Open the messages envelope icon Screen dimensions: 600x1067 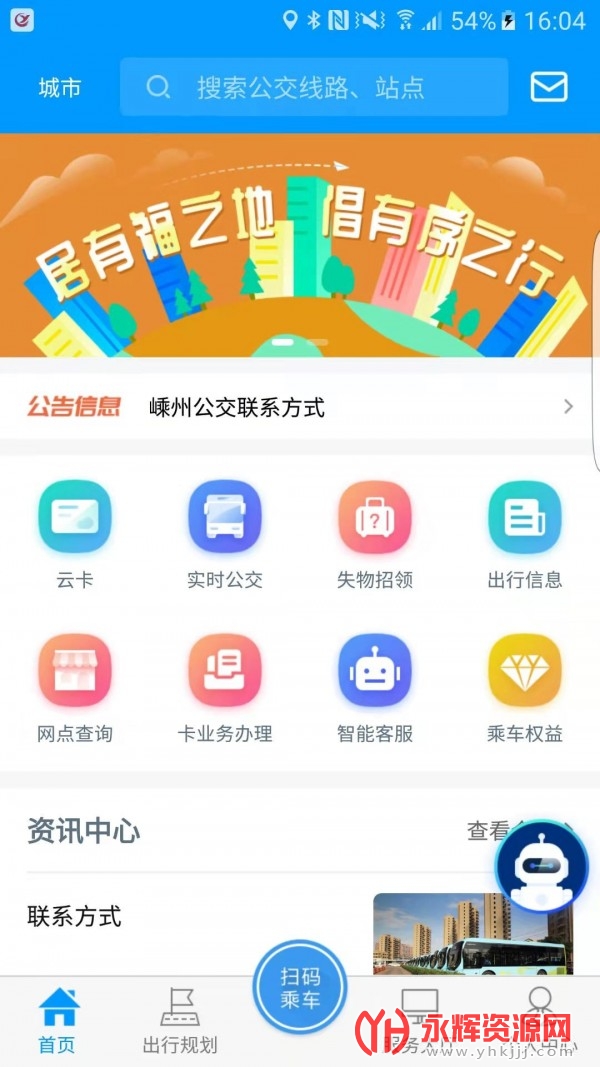pyautogui.click(x=548, y=88)
